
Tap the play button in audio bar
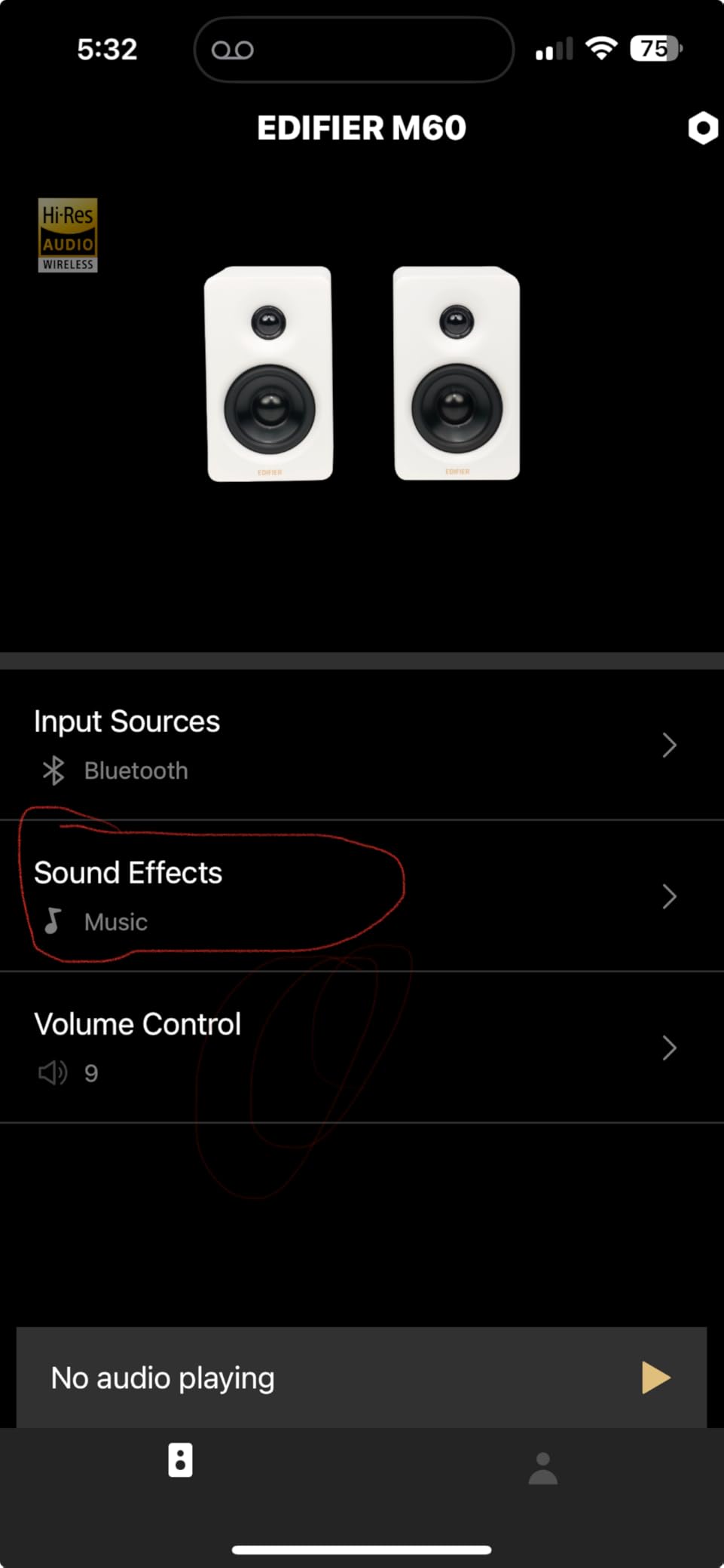655,1377
